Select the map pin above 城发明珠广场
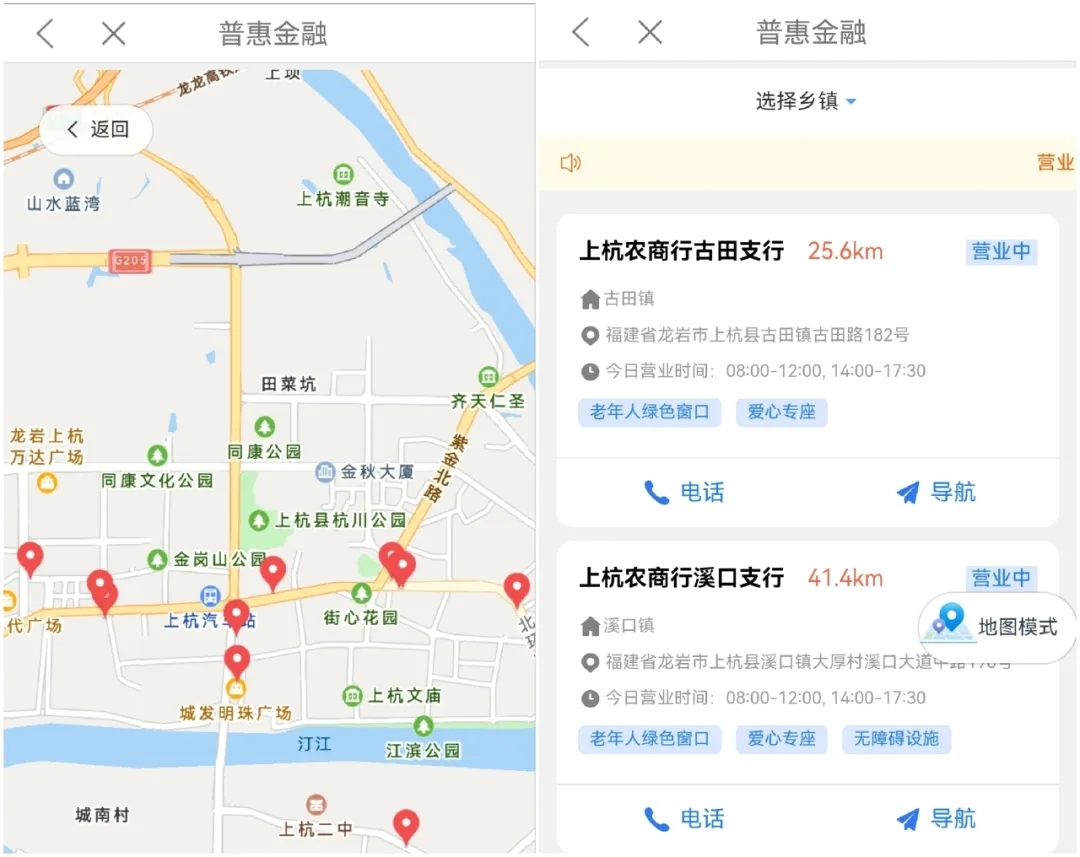The image size is (1080, 857). click(237, 659)
